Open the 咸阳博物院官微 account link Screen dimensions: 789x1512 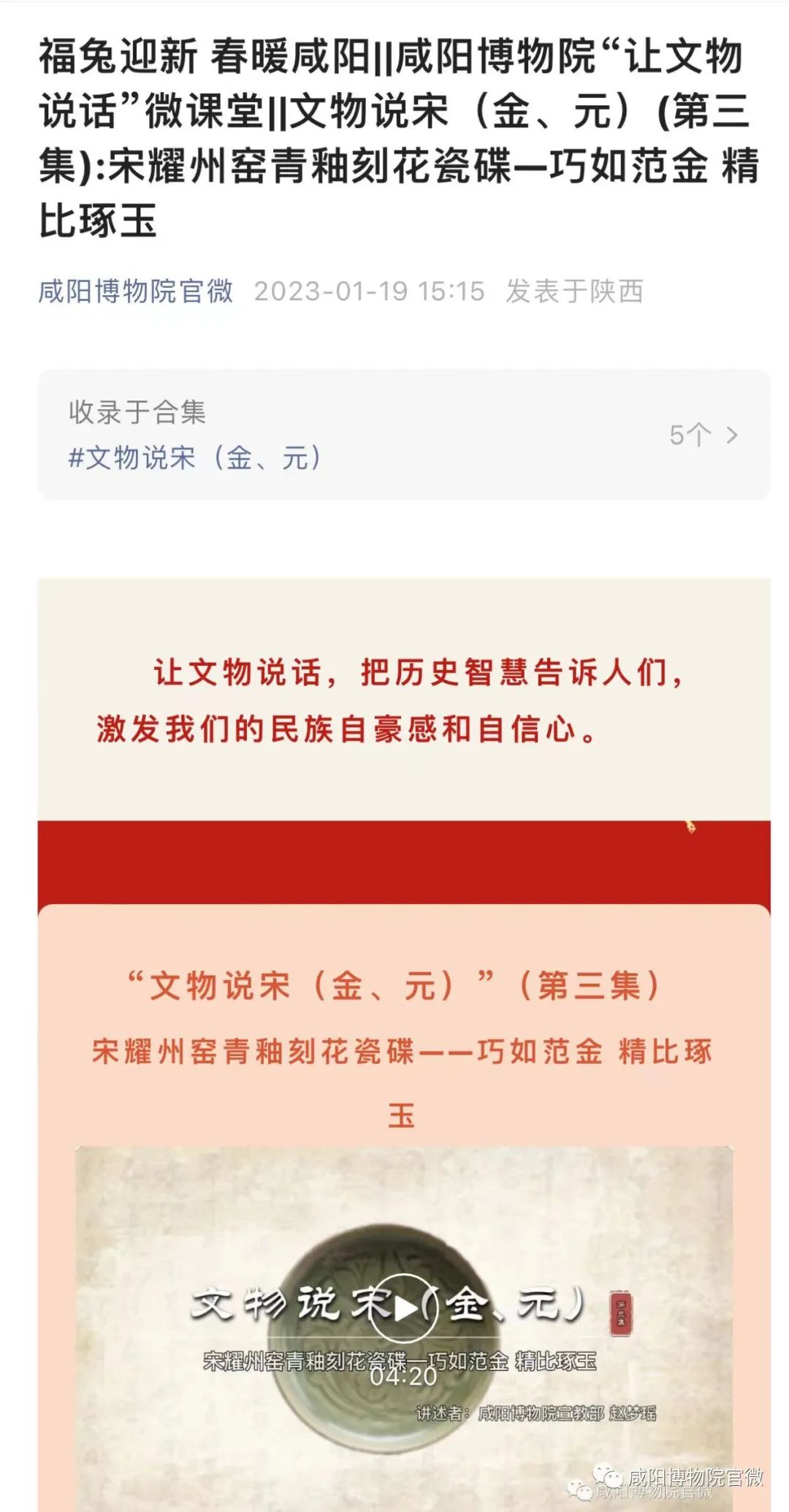(x=136, y=291)
